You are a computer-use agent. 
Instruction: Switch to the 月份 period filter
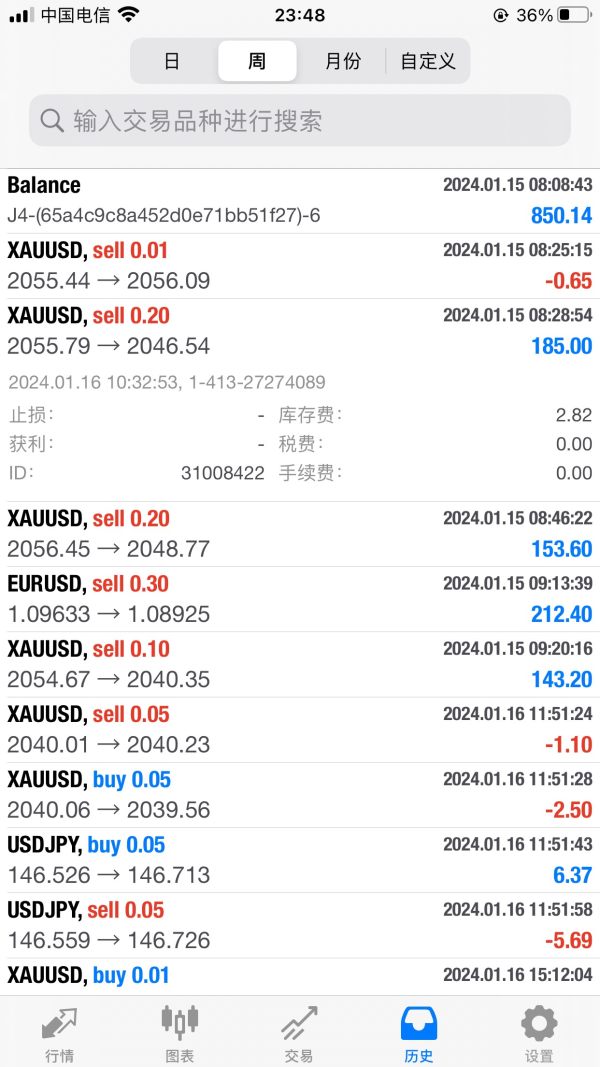click(x=342, y=61)
